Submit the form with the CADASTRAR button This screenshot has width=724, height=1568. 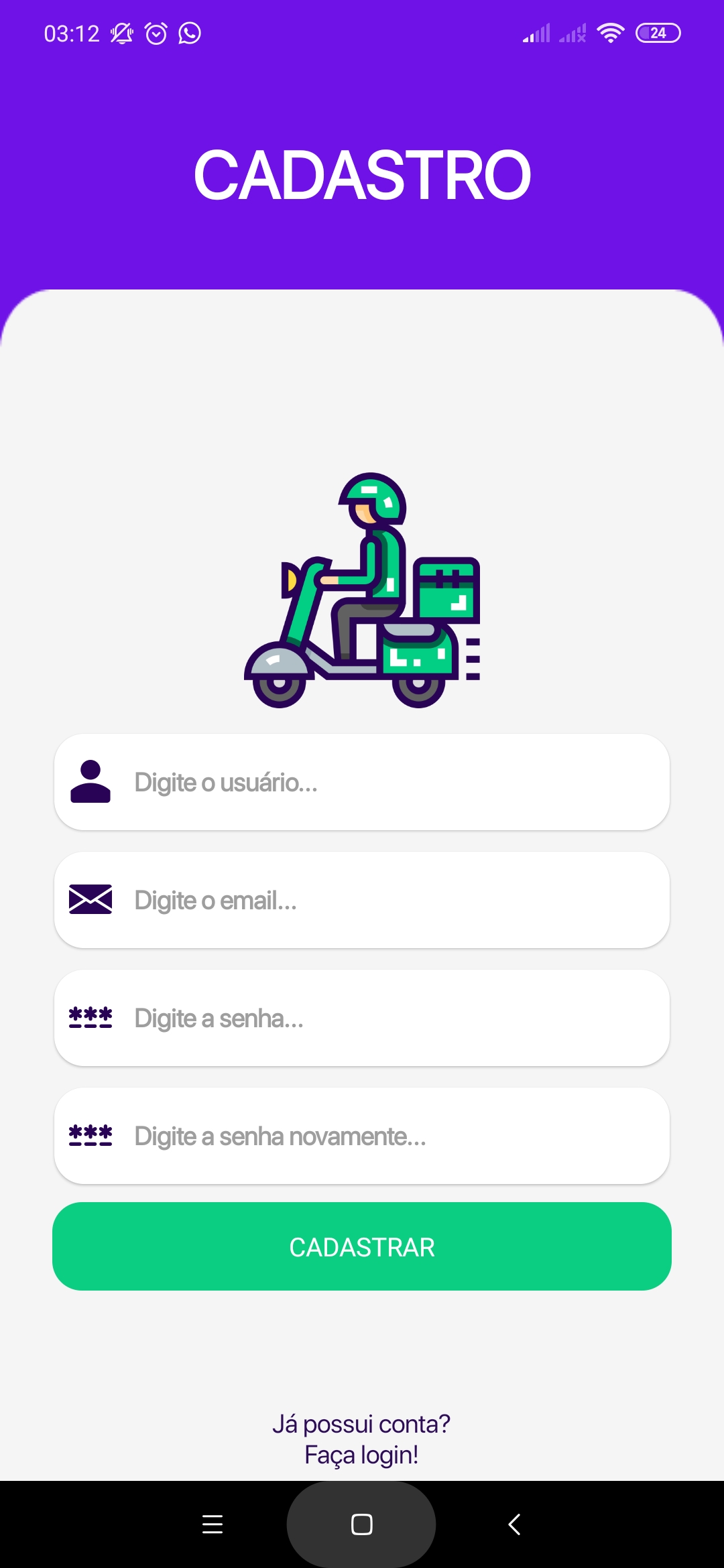pyautogui.click(x=362, y=1246)
